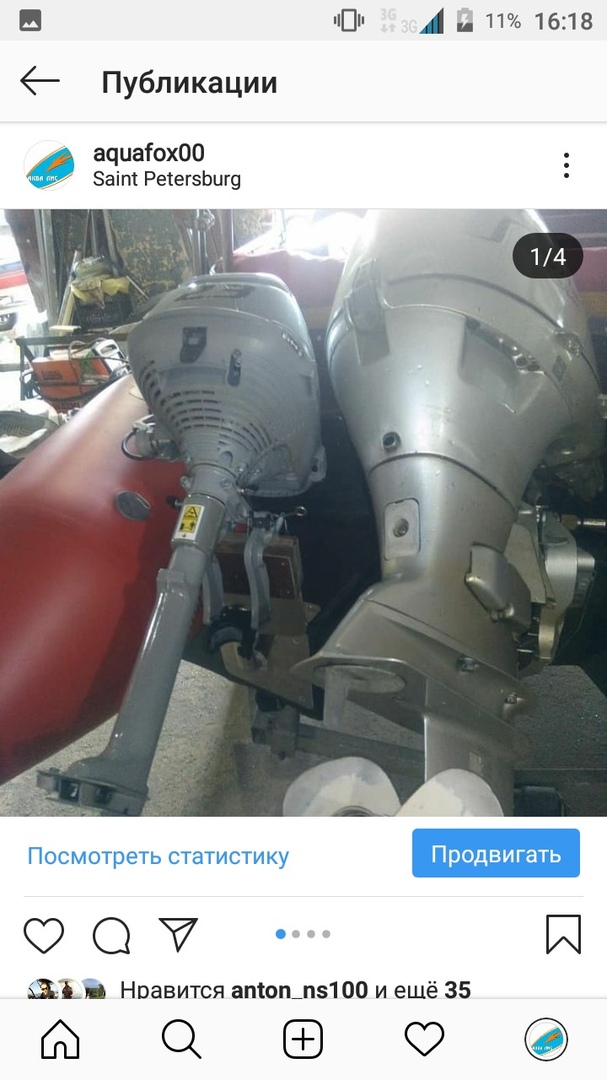Open aquafox00 profile avatar

click(x=49, y=166)
